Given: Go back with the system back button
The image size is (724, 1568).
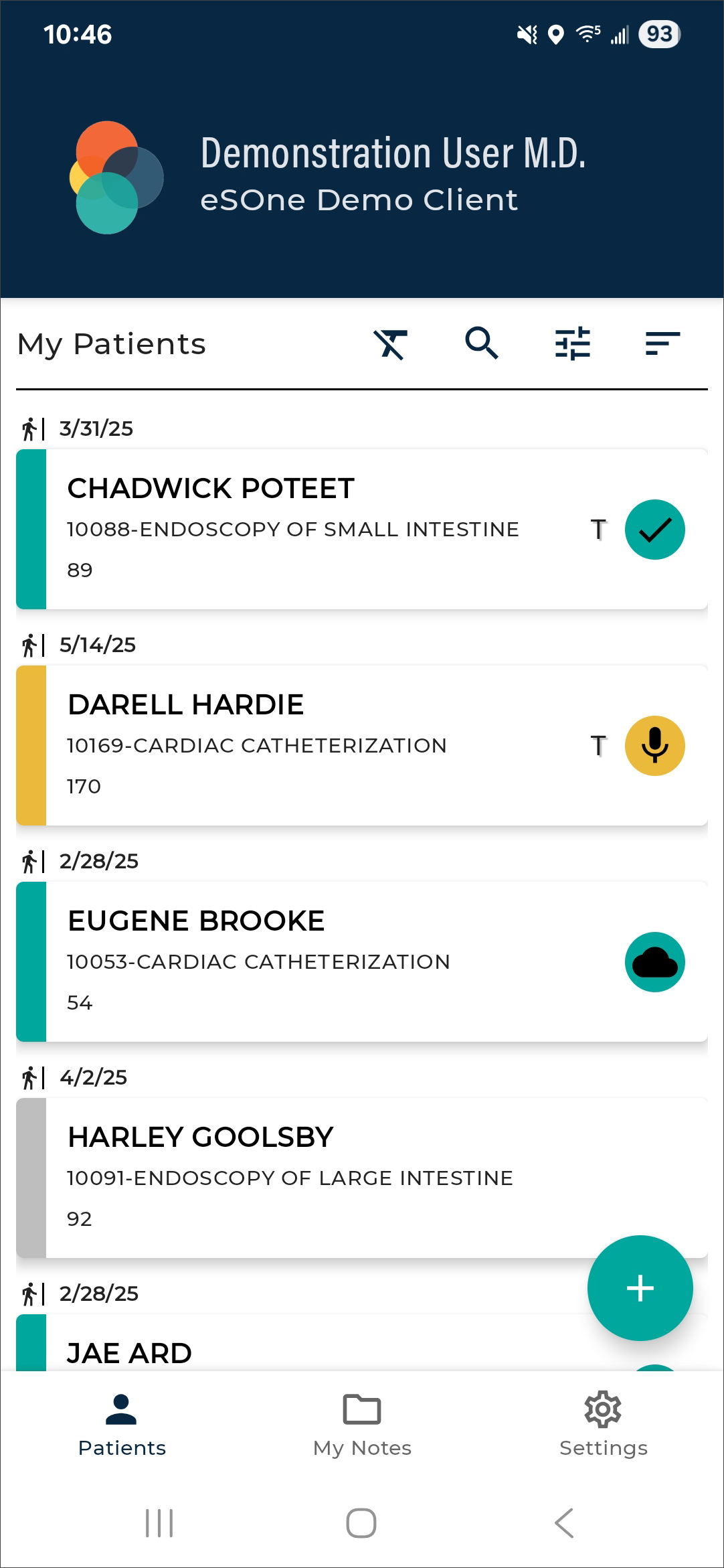Looking at the screenshot, I should click(x=564, y=1523).
